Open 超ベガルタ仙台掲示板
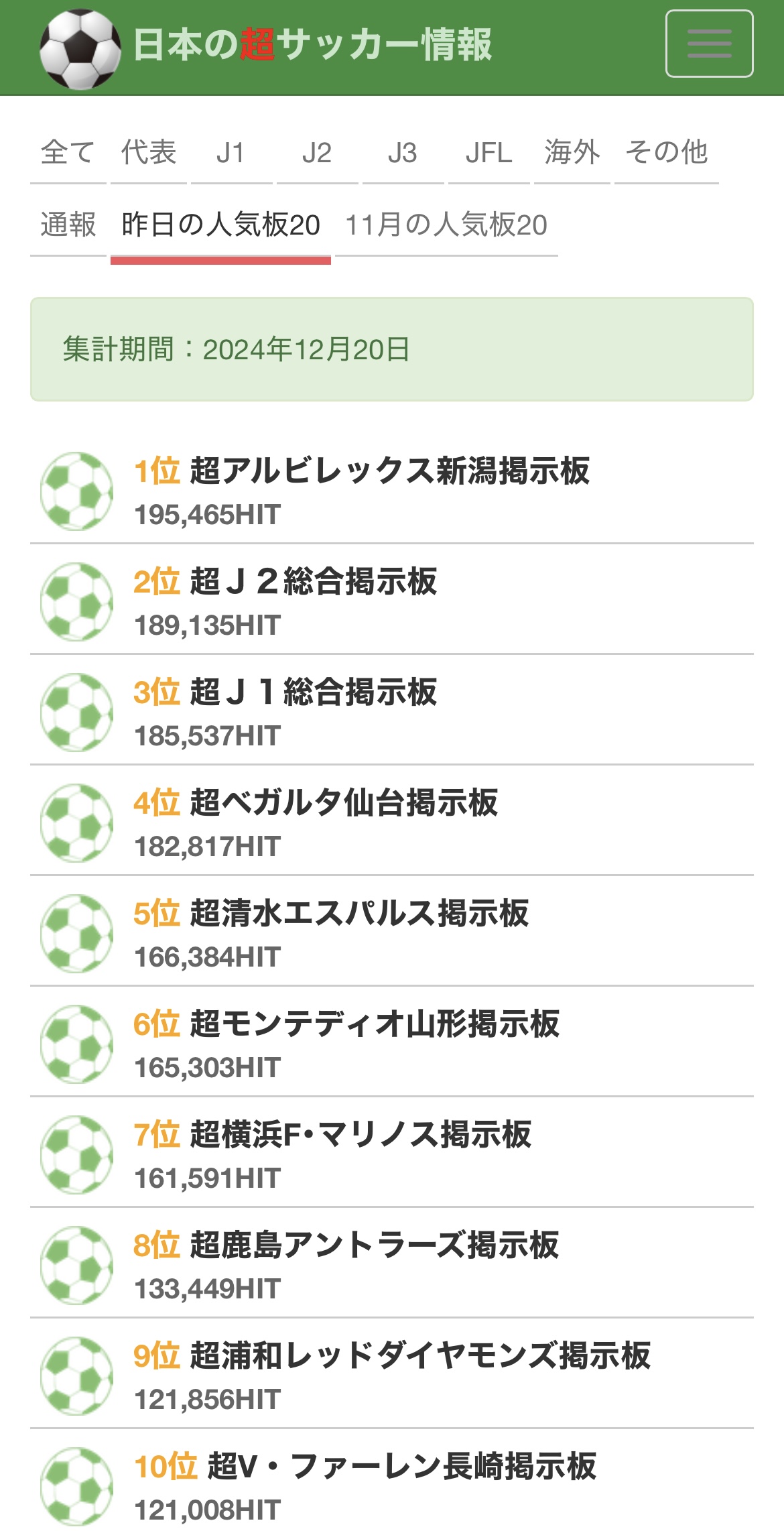The height and width of the screenshot is (1531, 784). click(392, 822)
